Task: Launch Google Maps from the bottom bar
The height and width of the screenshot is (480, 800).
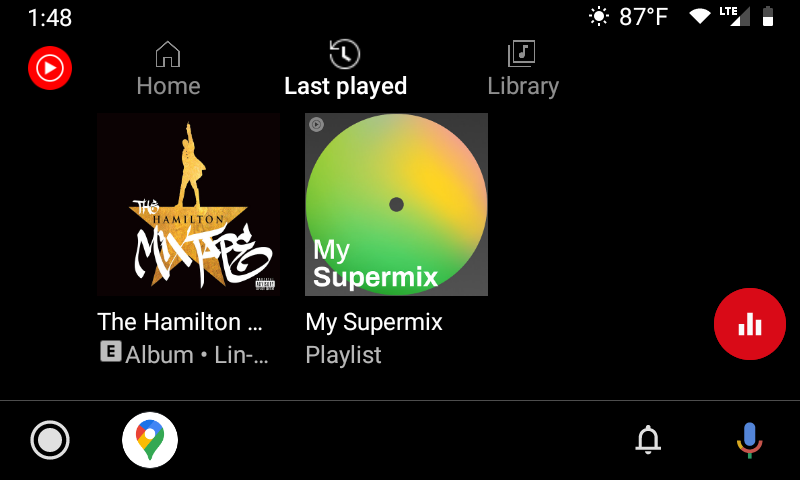Action: coord(150,440)
